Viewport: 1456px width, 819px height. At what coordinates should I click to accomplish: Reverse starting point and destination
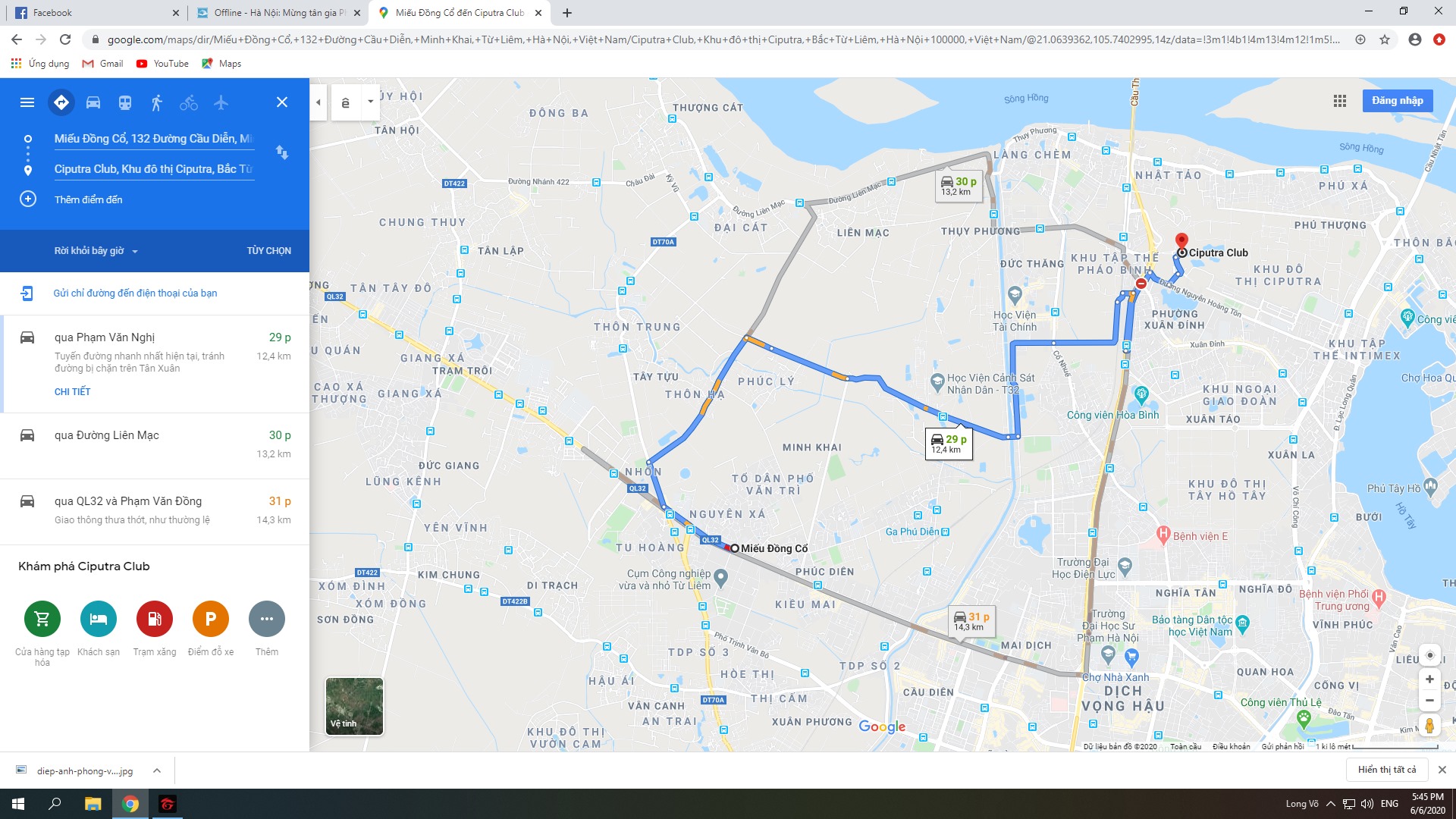point(281,152)
